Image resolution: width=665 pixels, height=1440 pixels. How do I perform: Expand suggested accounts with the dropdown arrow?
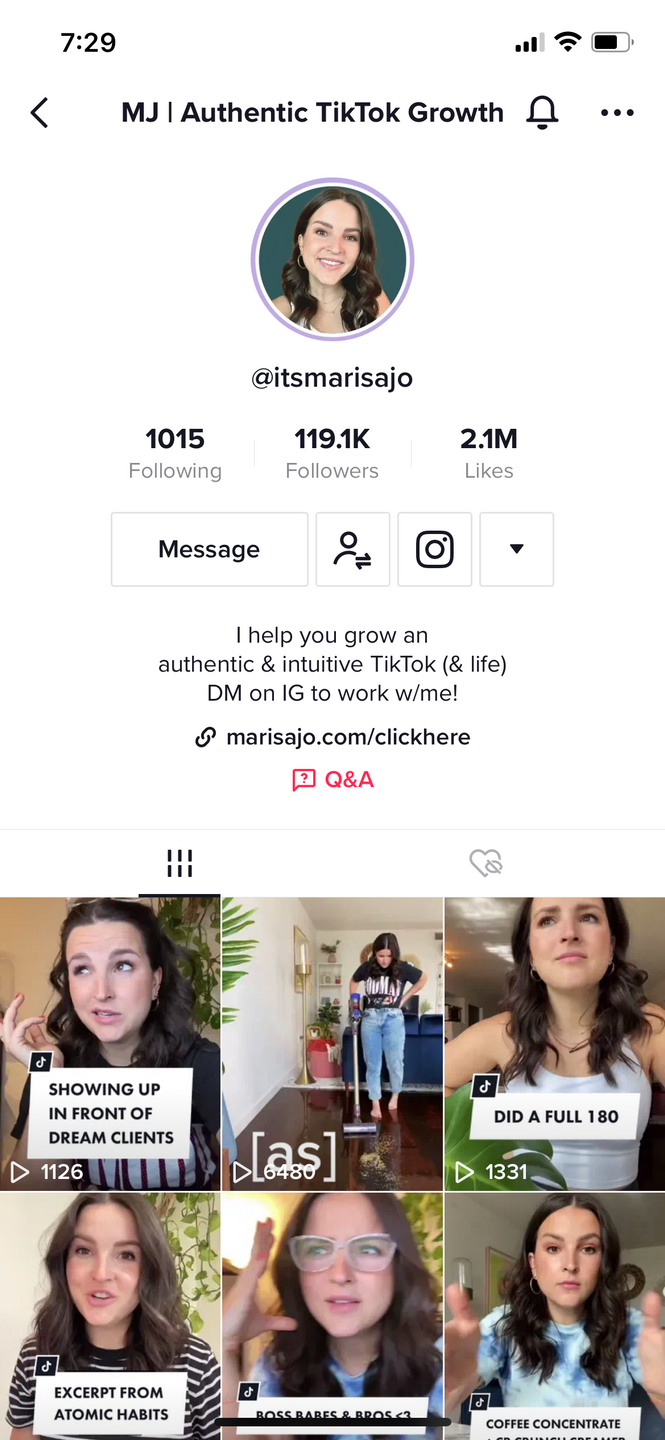point(517,549)
